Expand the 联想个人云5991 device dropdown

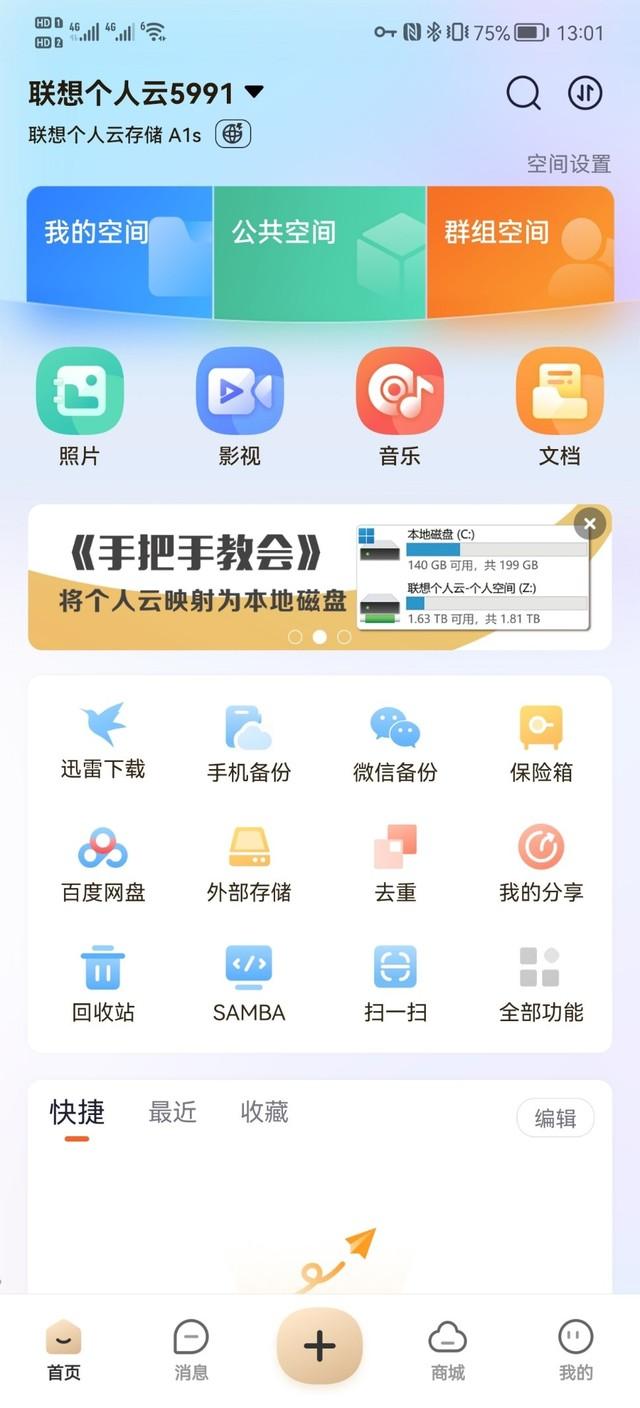pos(146,93)
